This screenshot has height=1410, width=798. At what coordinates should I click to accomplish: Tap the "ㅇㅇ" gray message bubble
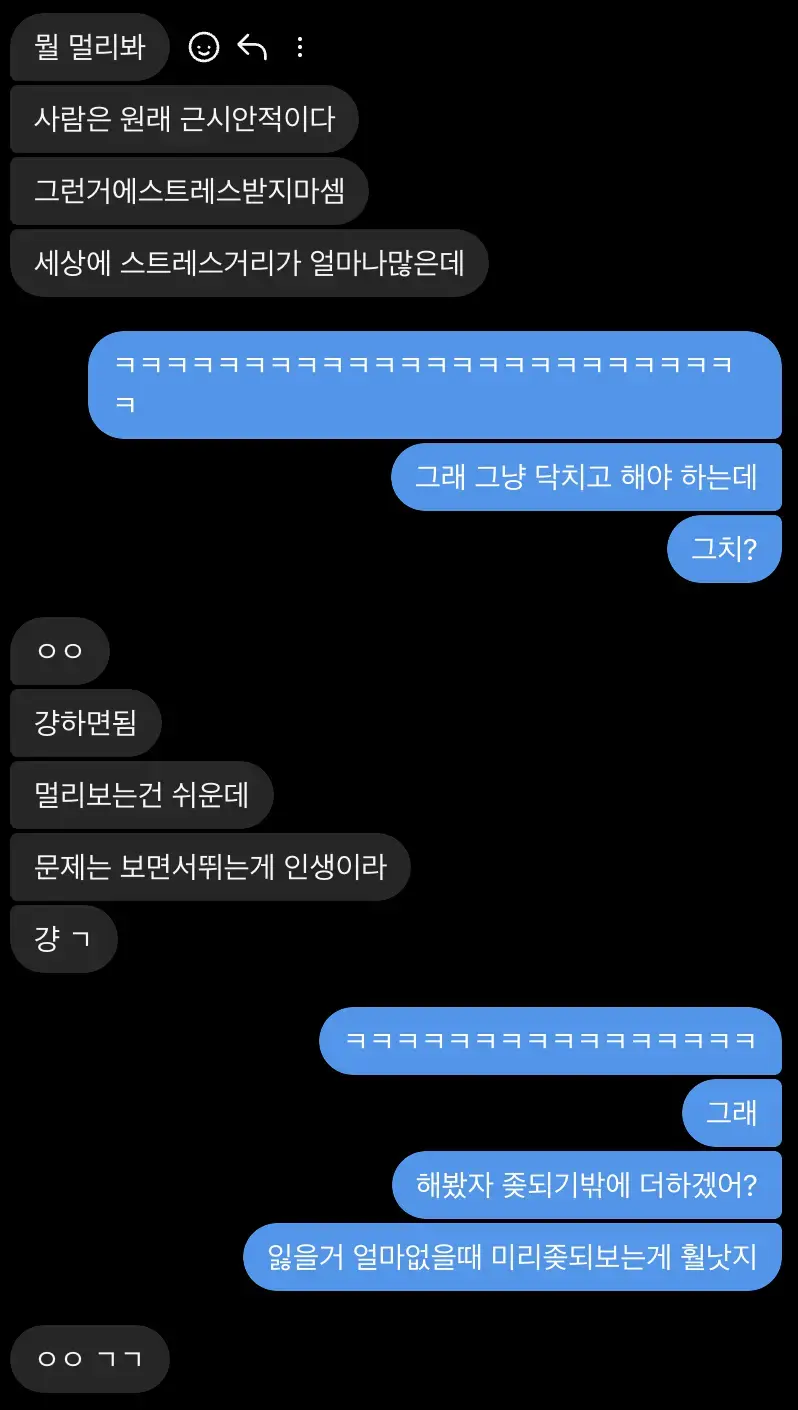(x=59, y=651)
